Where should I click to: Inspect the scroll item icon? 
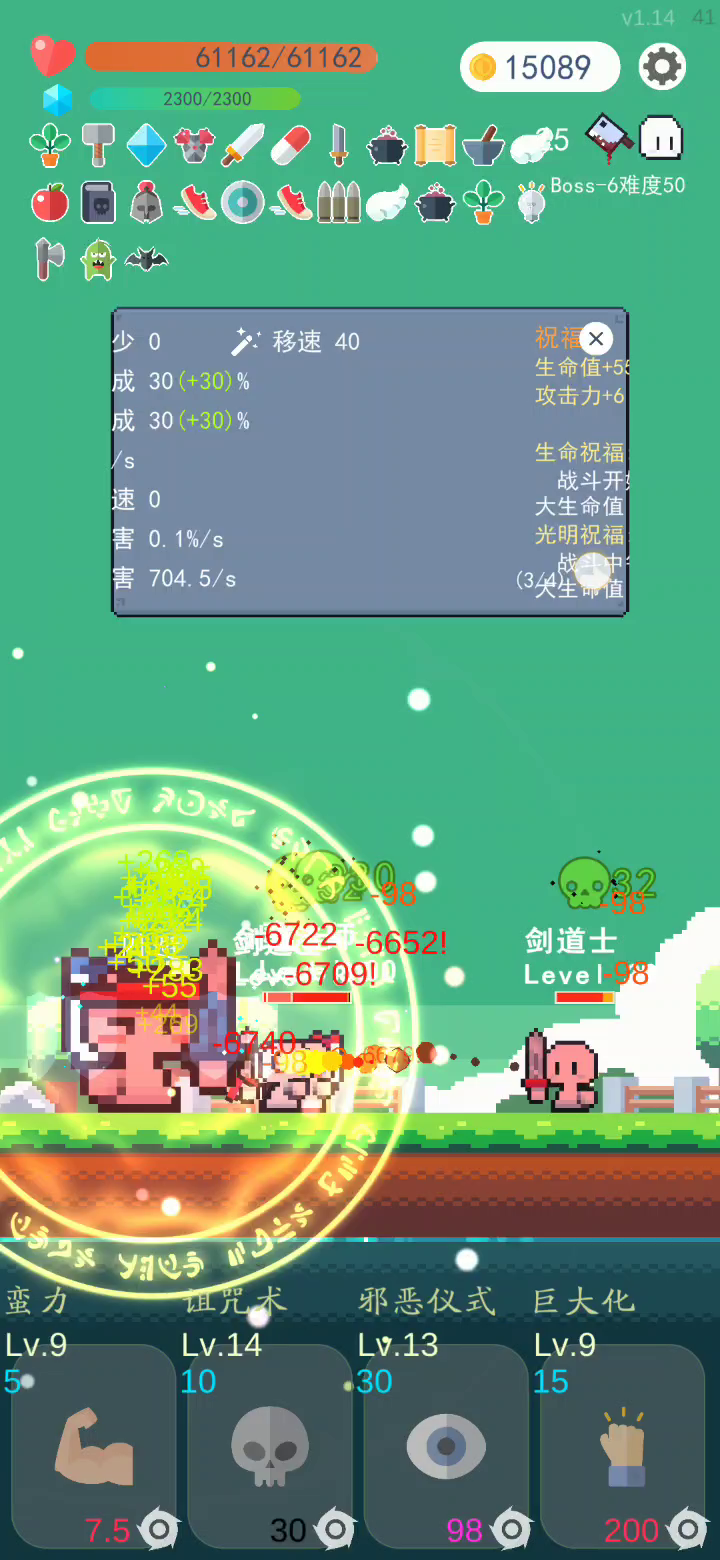click(434, 144)
